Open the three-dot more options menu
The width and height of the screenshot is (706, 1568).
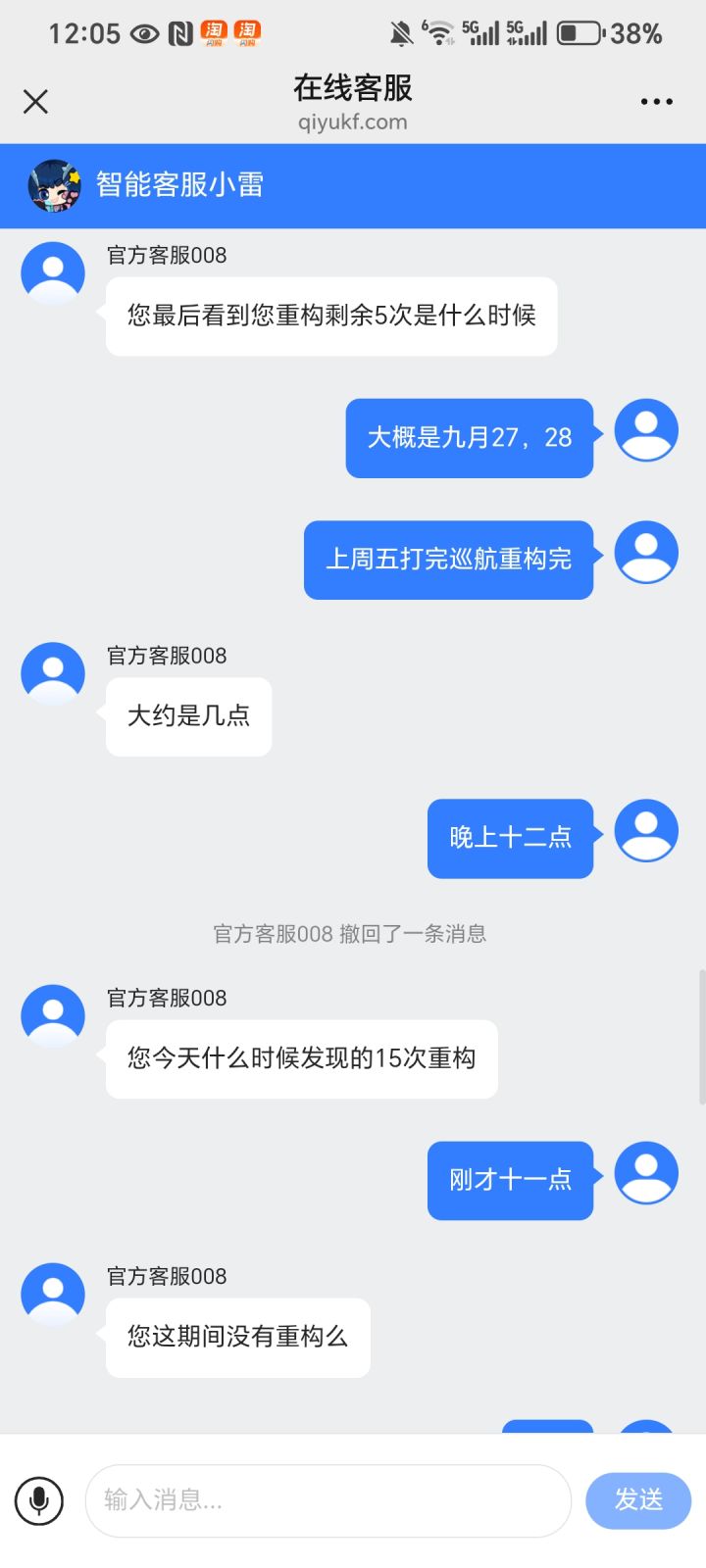pos(655,101)
